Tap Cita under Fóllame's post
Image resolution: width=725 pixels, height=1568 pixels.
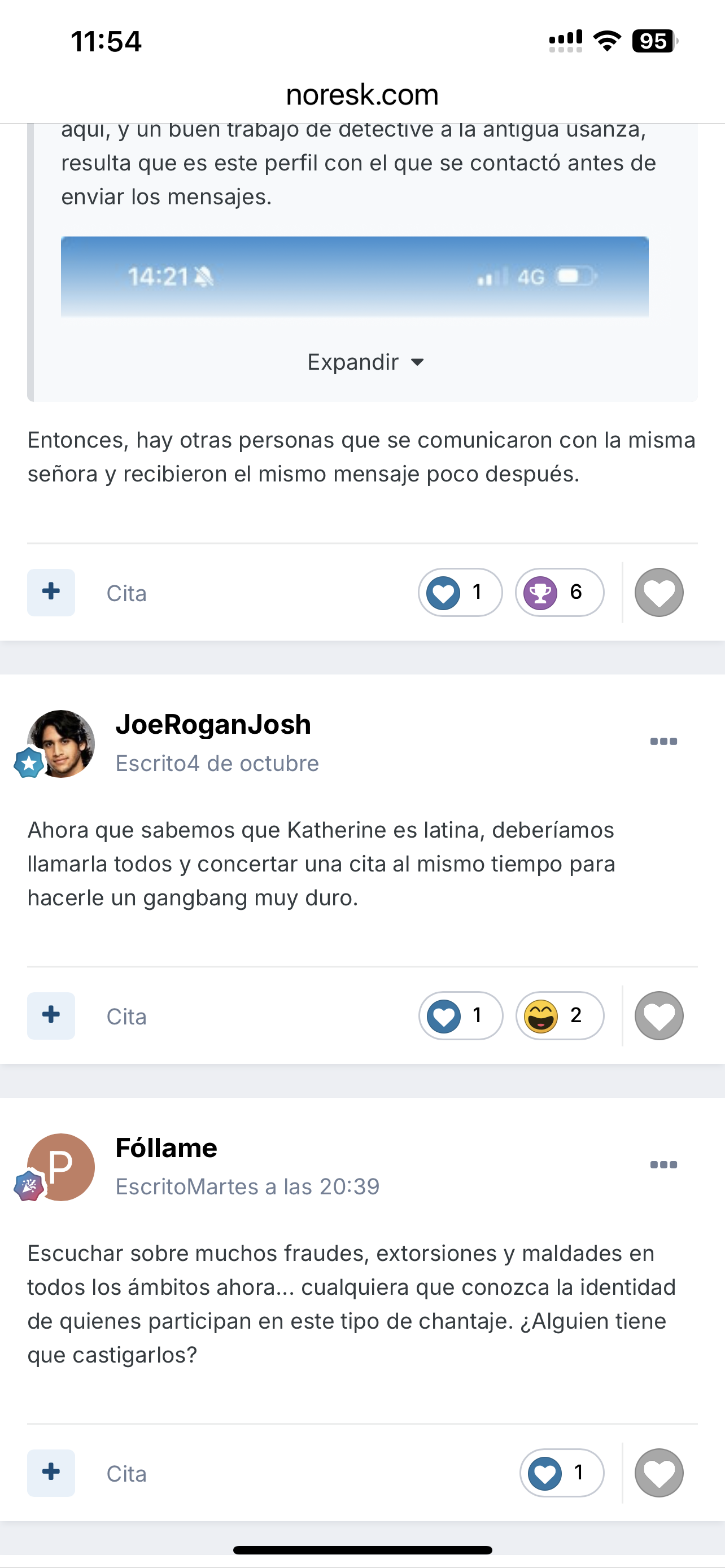point(126,1474)
